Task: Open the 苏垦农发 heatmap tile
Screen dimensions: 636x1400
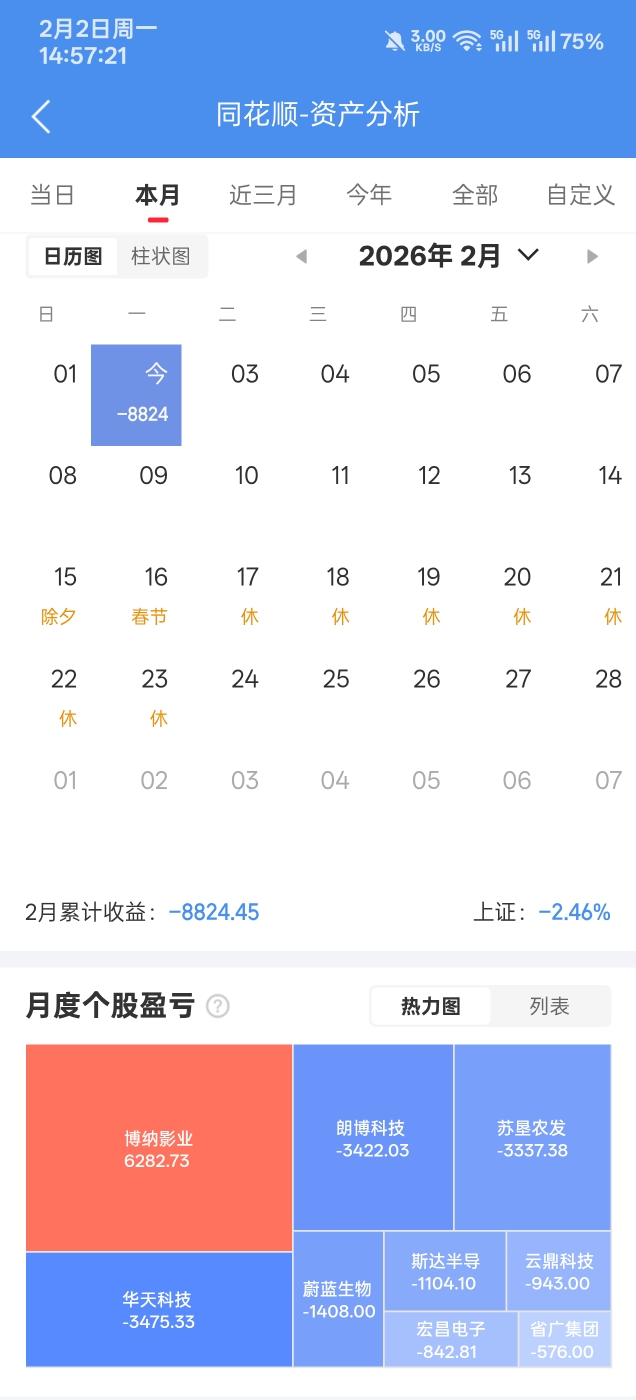Action: [532, 1138]
